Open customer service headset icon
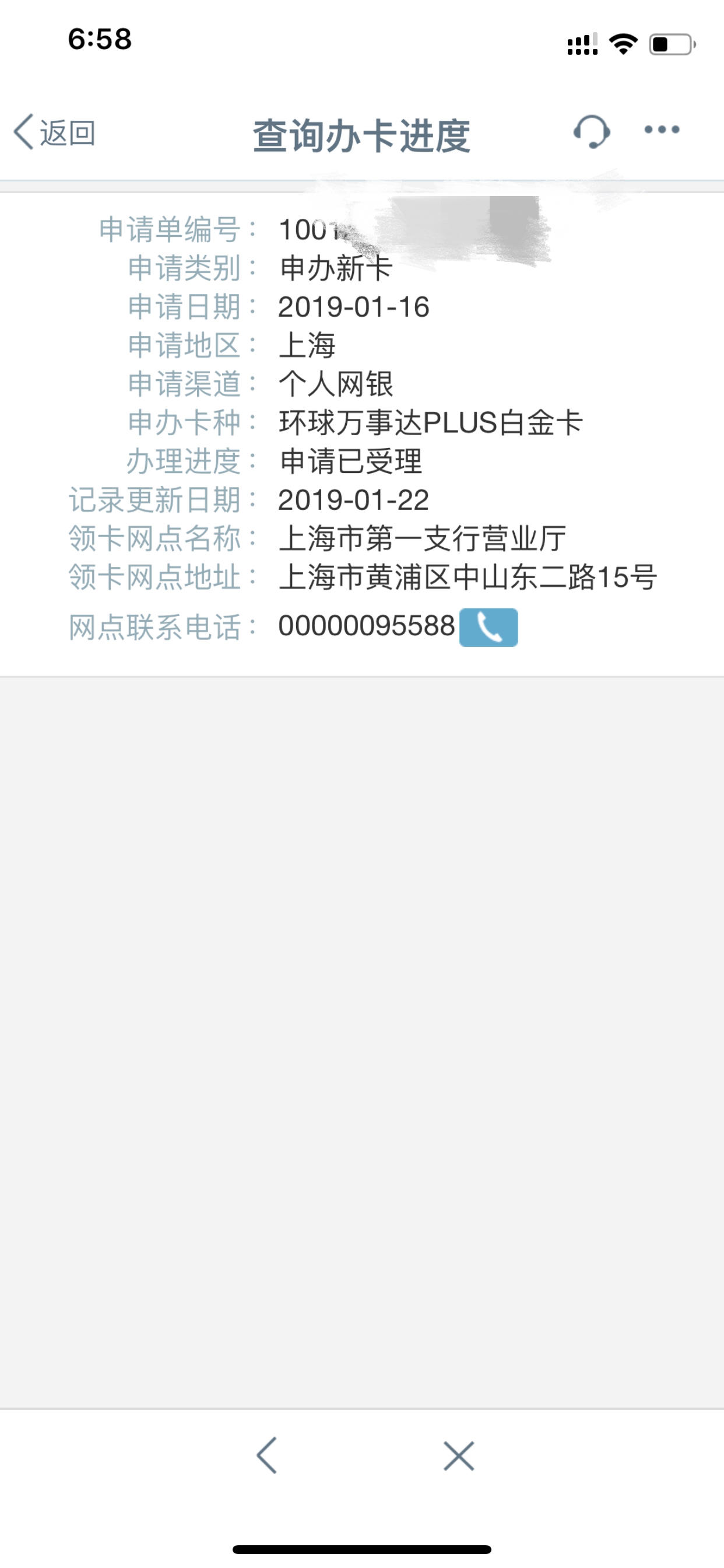724x1568 pixels. pos(591,131)
